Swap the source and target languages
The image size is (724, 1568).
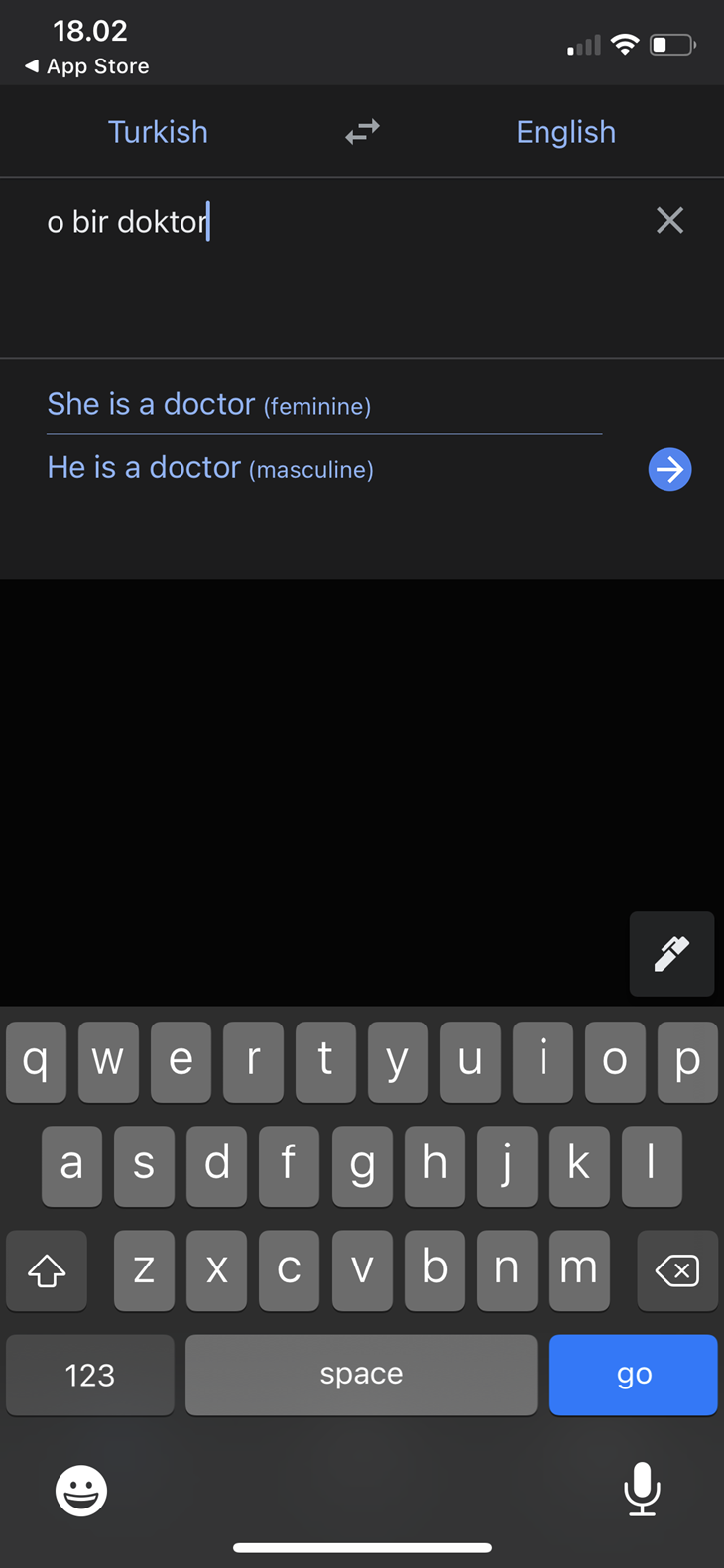click(362, 132)
